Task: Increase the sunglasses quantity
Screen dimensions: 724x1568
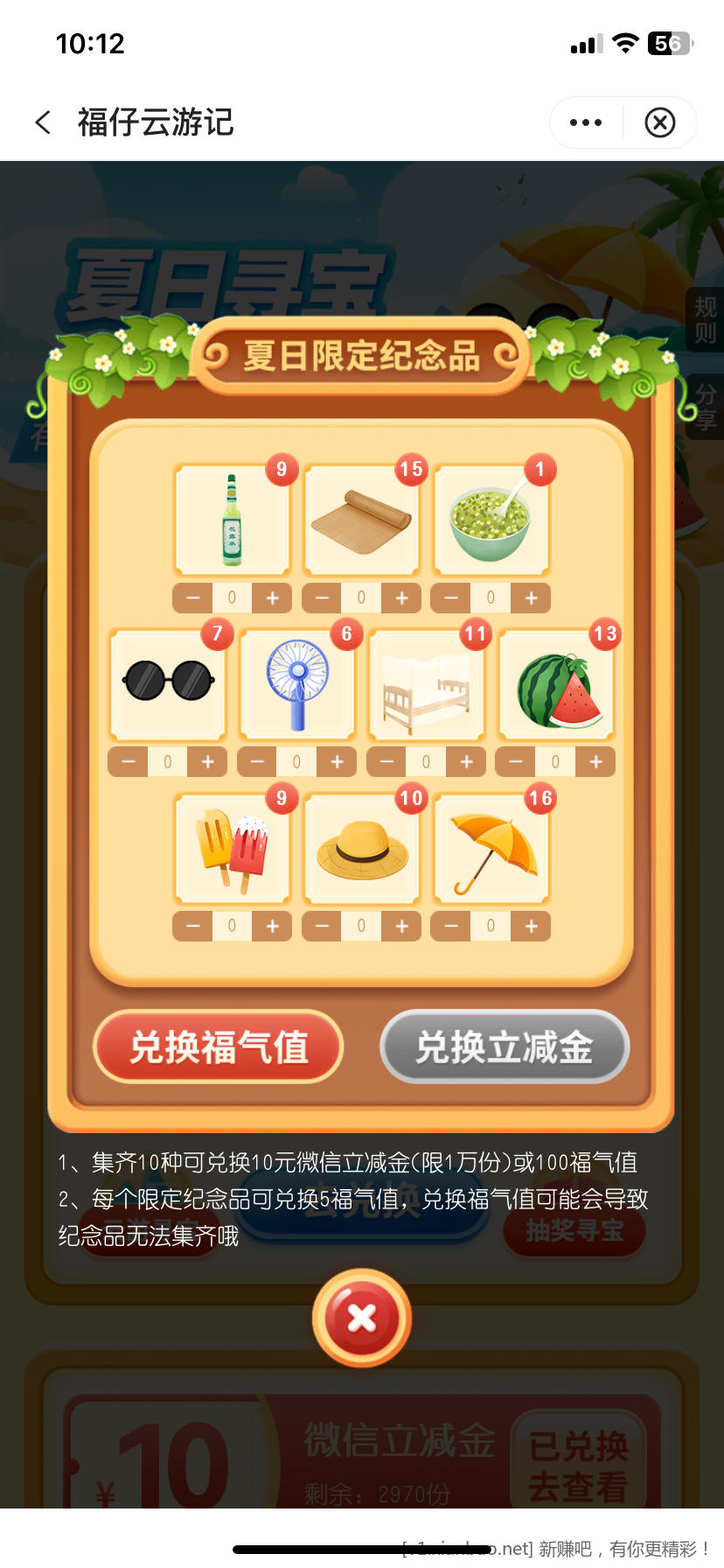Action: [207, 761]
